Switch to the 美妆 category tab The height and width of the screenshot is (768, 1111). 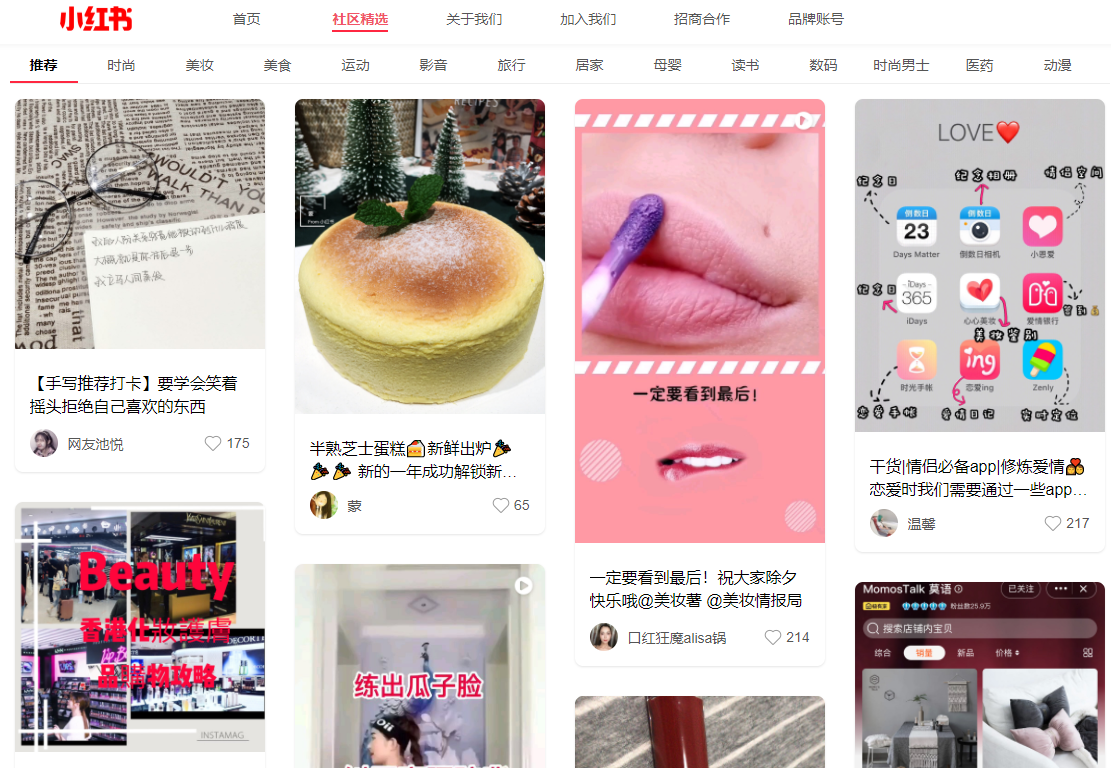(x=199, y=65)
